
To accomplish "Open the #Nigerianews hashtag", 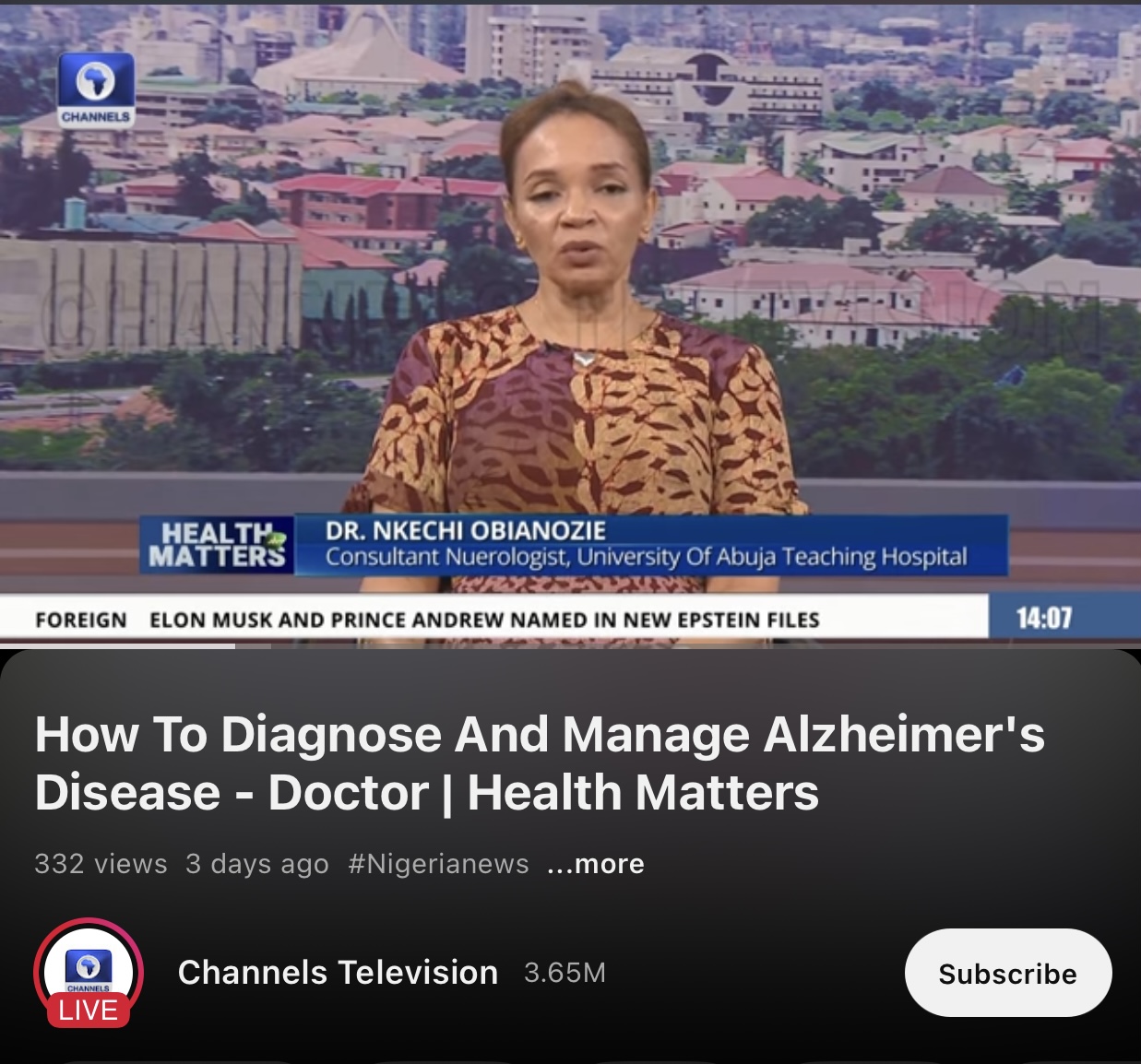I will pyautogui.click(x=438, y=864).
